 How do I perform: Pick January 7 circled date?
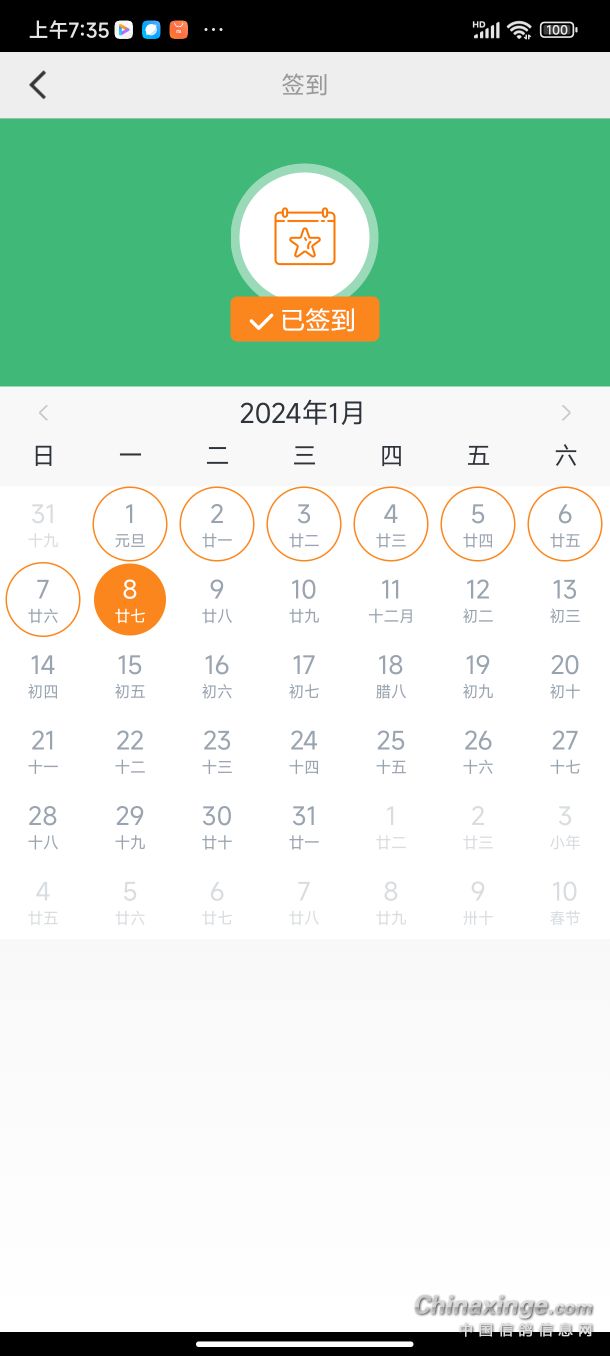point(43,600)
